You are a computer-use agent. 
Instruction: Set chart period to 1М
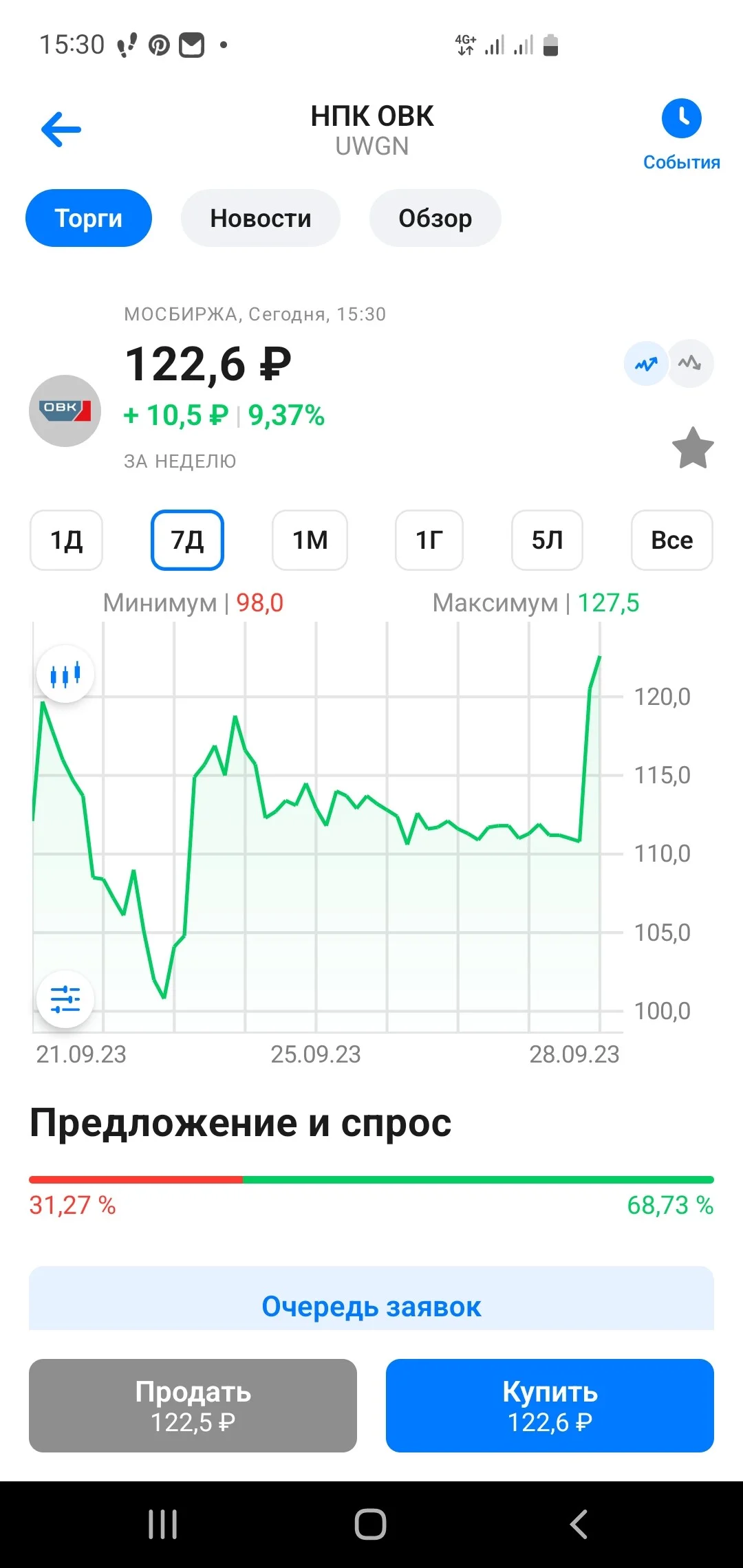coord(310,540)
